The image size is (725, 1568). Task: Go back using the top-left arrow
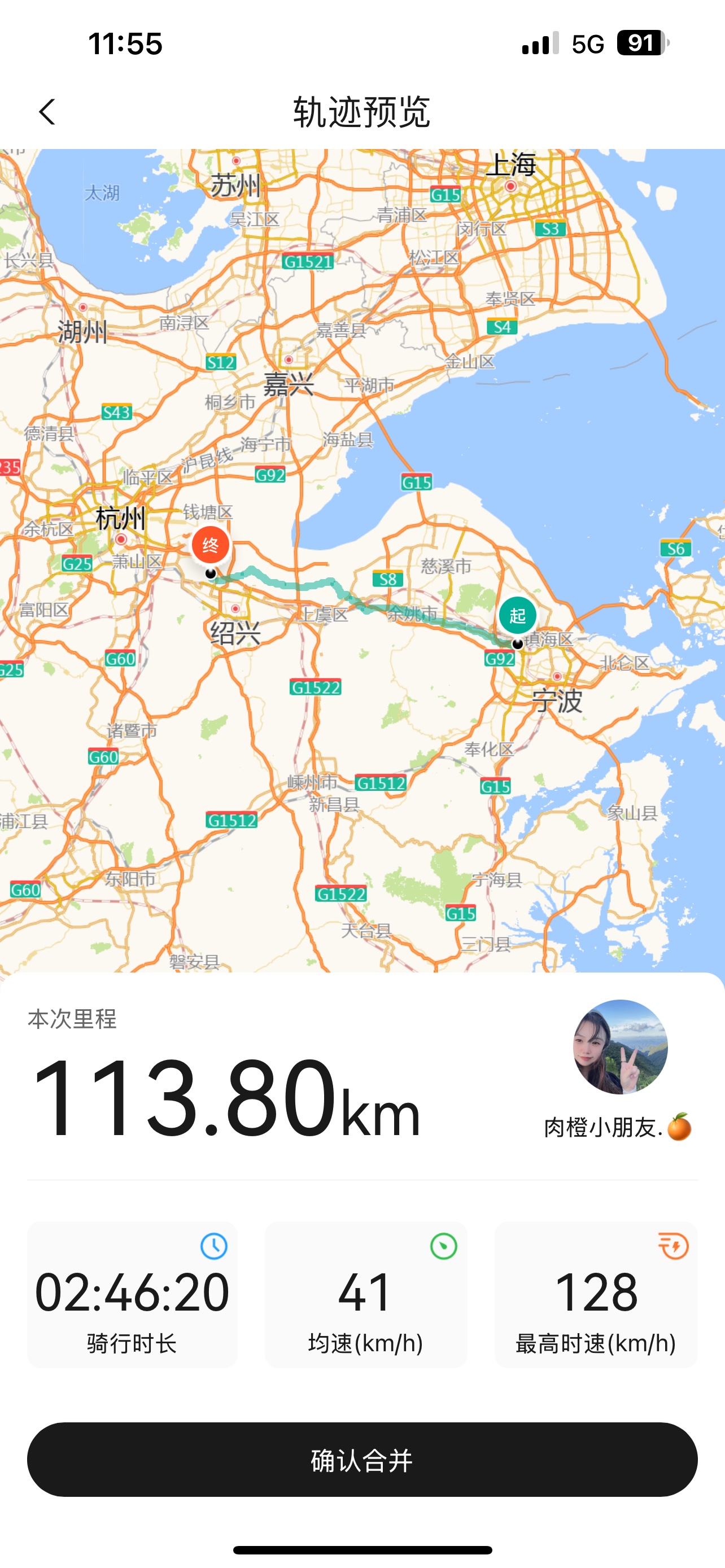(47, 112)
